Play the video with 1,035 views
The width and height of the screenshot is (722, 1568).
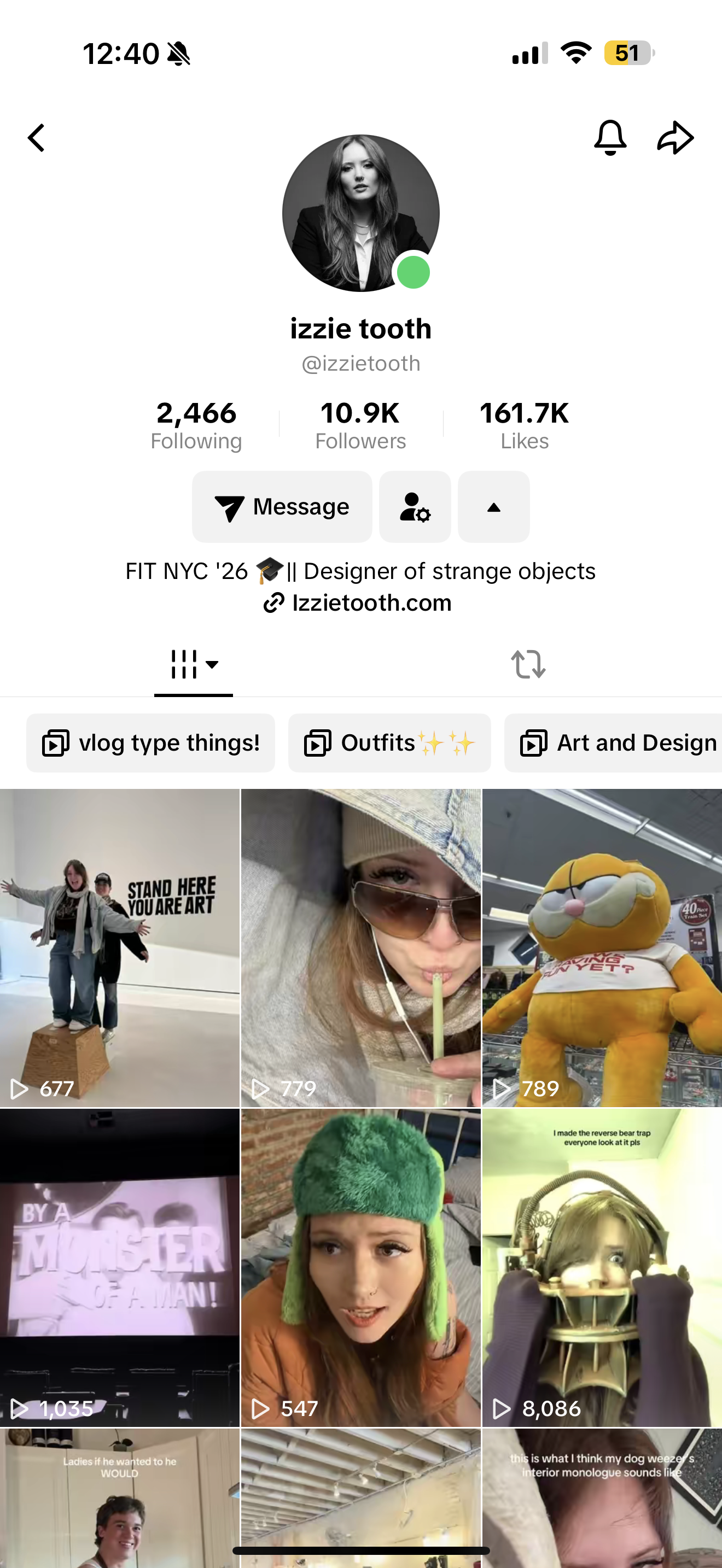pyautogui.click(x=119, y=1267)
